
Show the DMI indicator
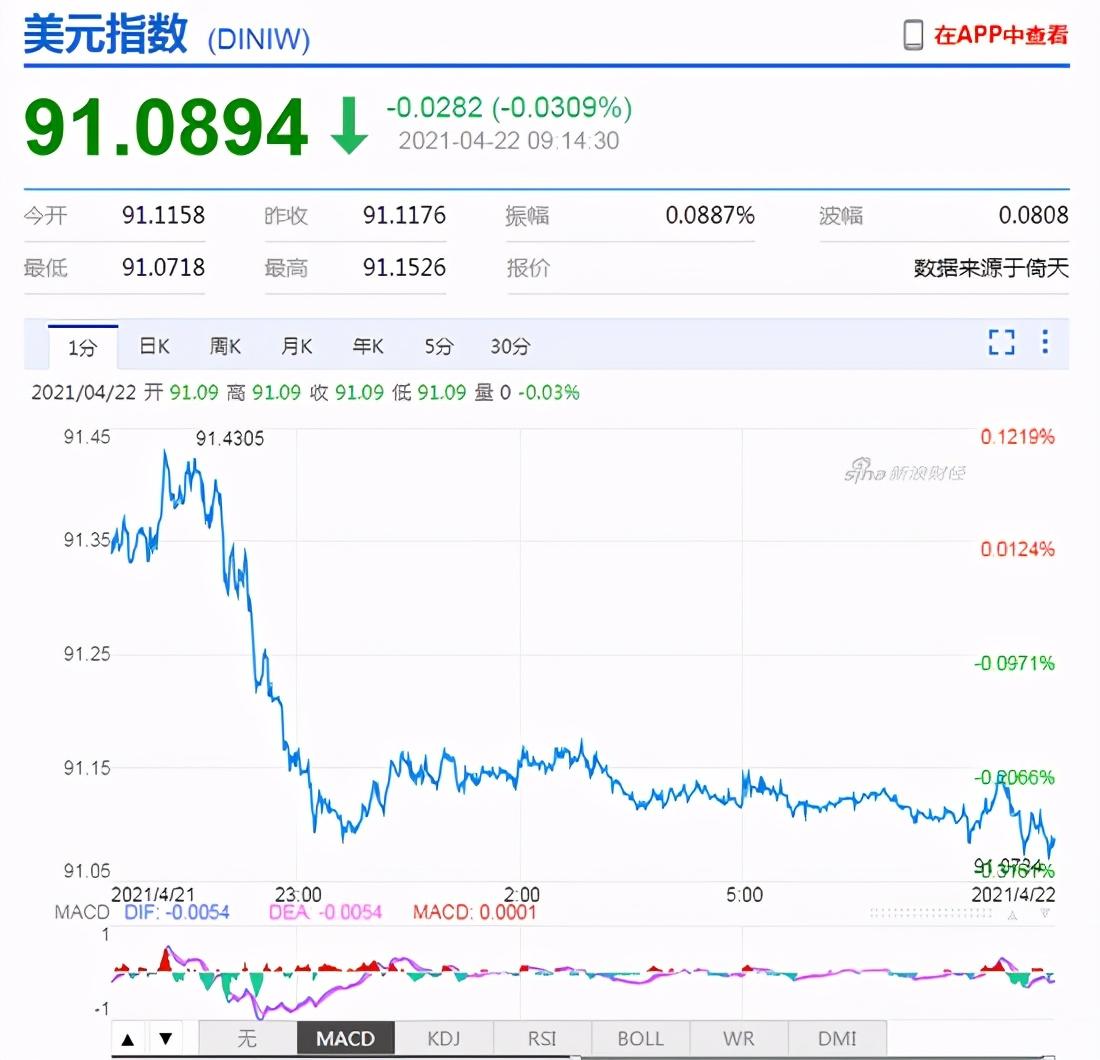coord(836,1038)
